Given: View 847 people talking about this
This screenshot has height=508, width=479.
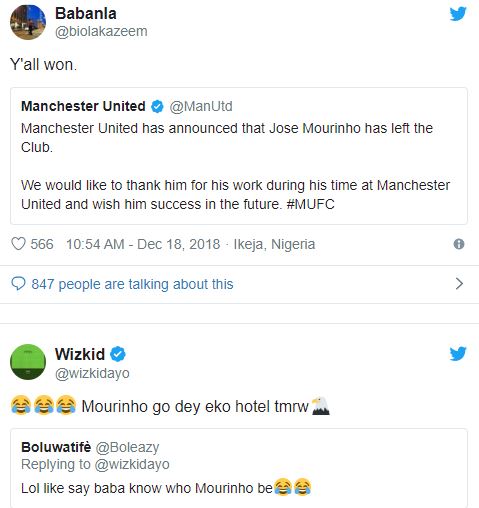Looking at the screenshot, I should pyautogui.click(x=239, y=284).
